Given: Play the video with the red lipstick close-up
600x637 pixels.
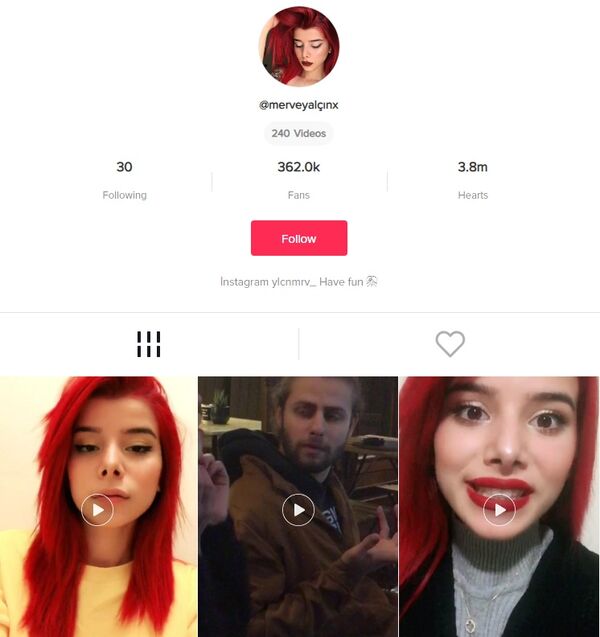Looking at the screenshot, I should (498, 509).
